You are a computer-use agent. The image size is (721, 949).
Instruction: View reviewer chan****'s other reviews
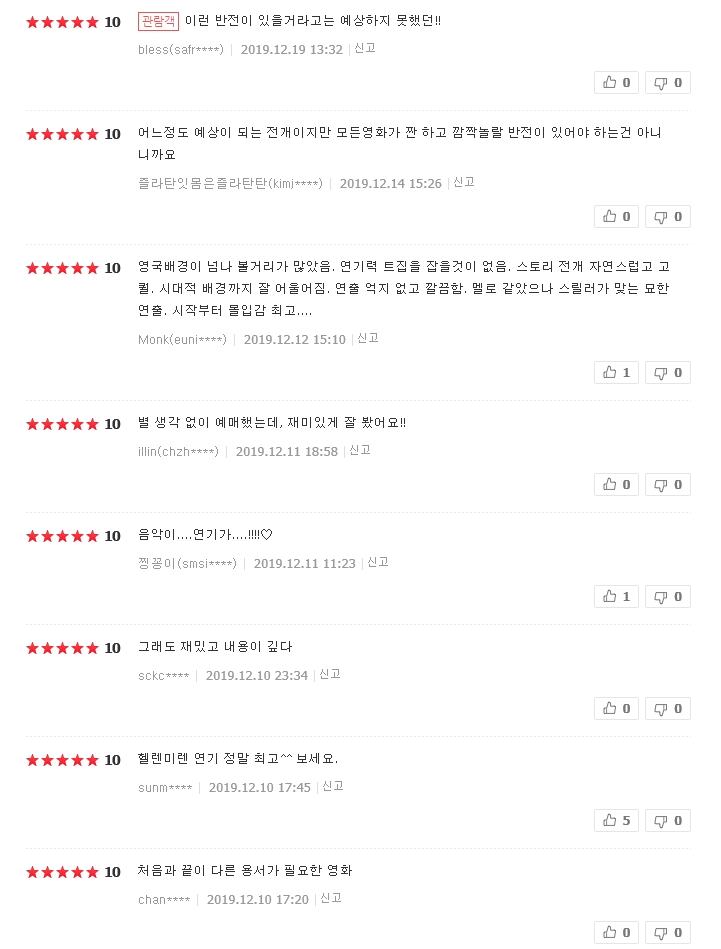pyautogui.click(x=164, y=900)
